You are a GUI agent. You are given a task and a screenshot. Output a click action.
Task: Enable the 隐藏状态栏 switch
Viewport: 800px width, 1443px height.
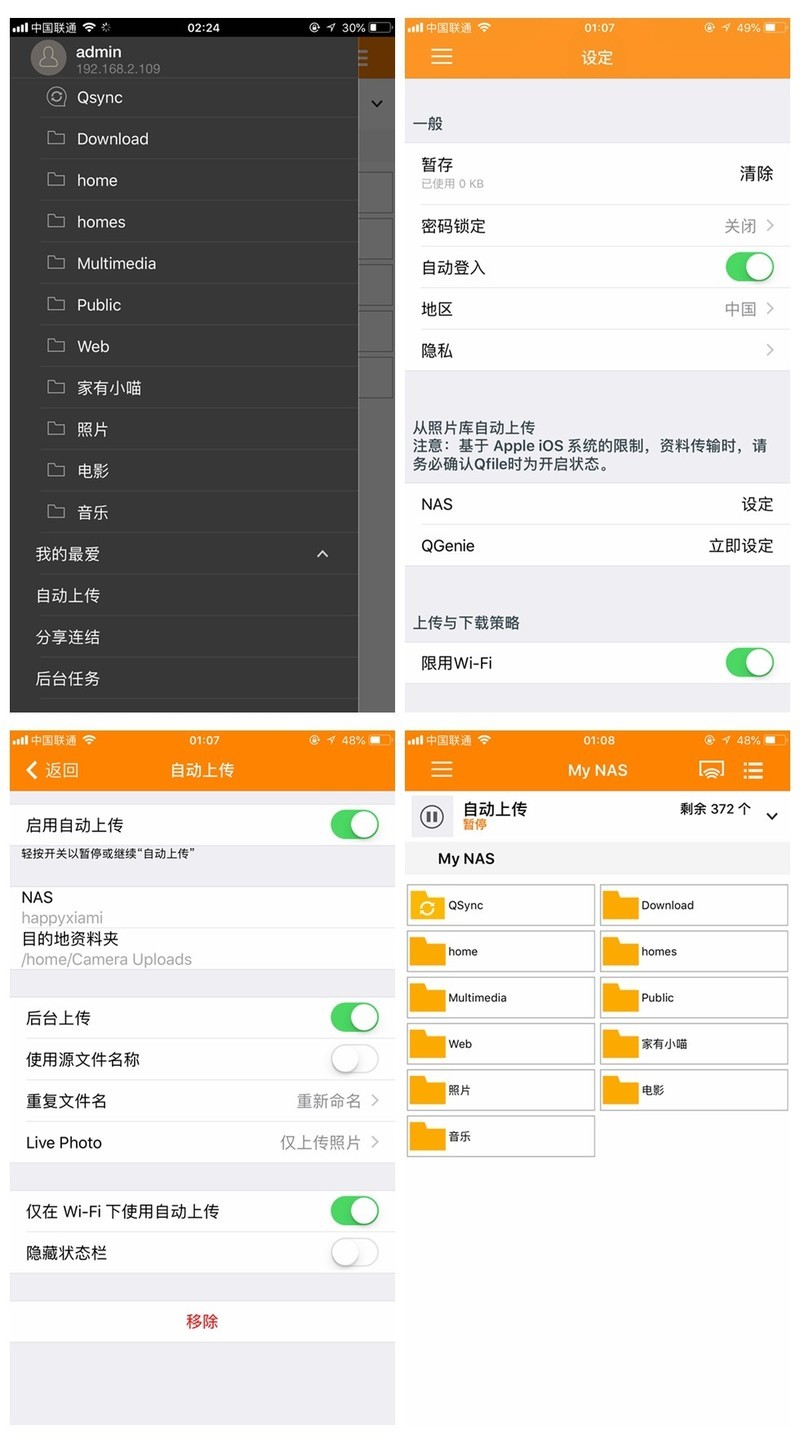(355, 1252)
